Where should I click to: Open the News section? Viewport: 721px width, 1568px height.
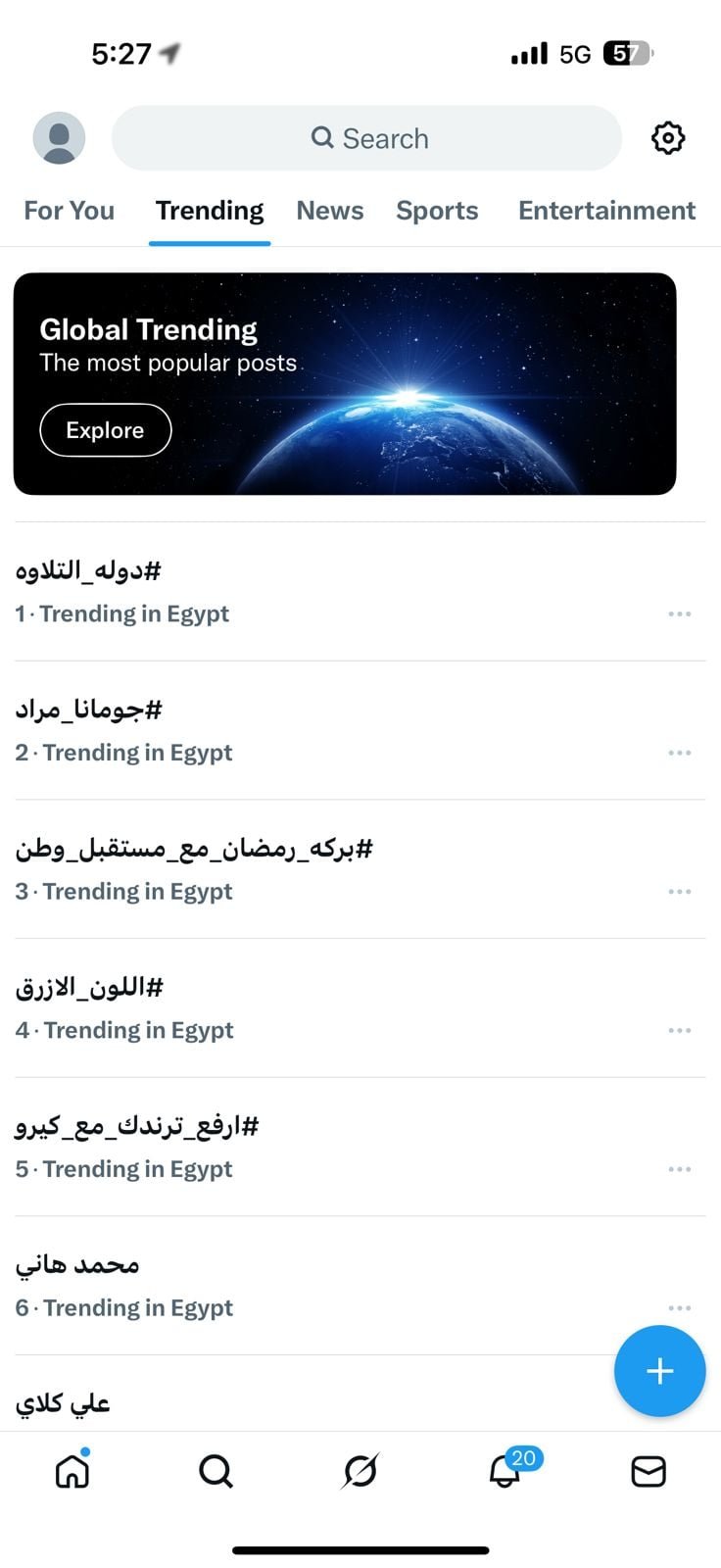[329, 210]
